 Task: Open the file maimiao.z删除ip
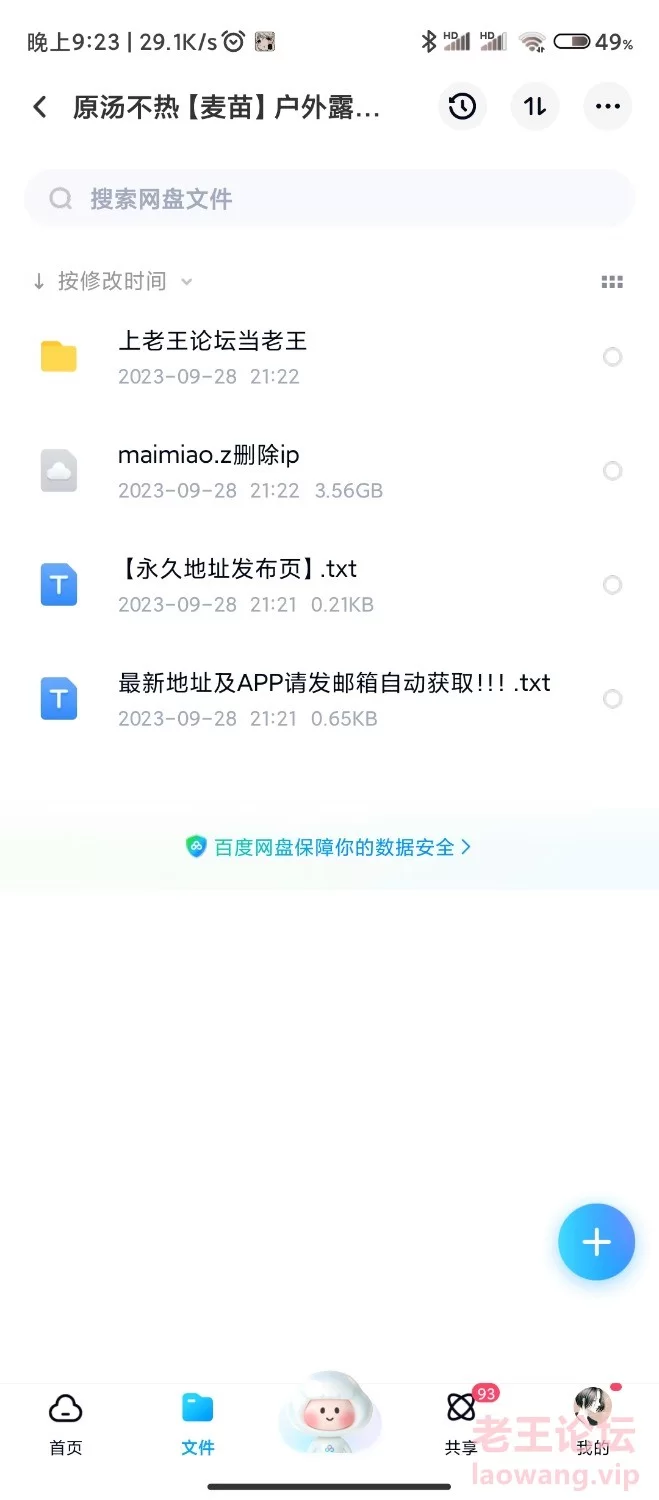(x=208, y=455)
